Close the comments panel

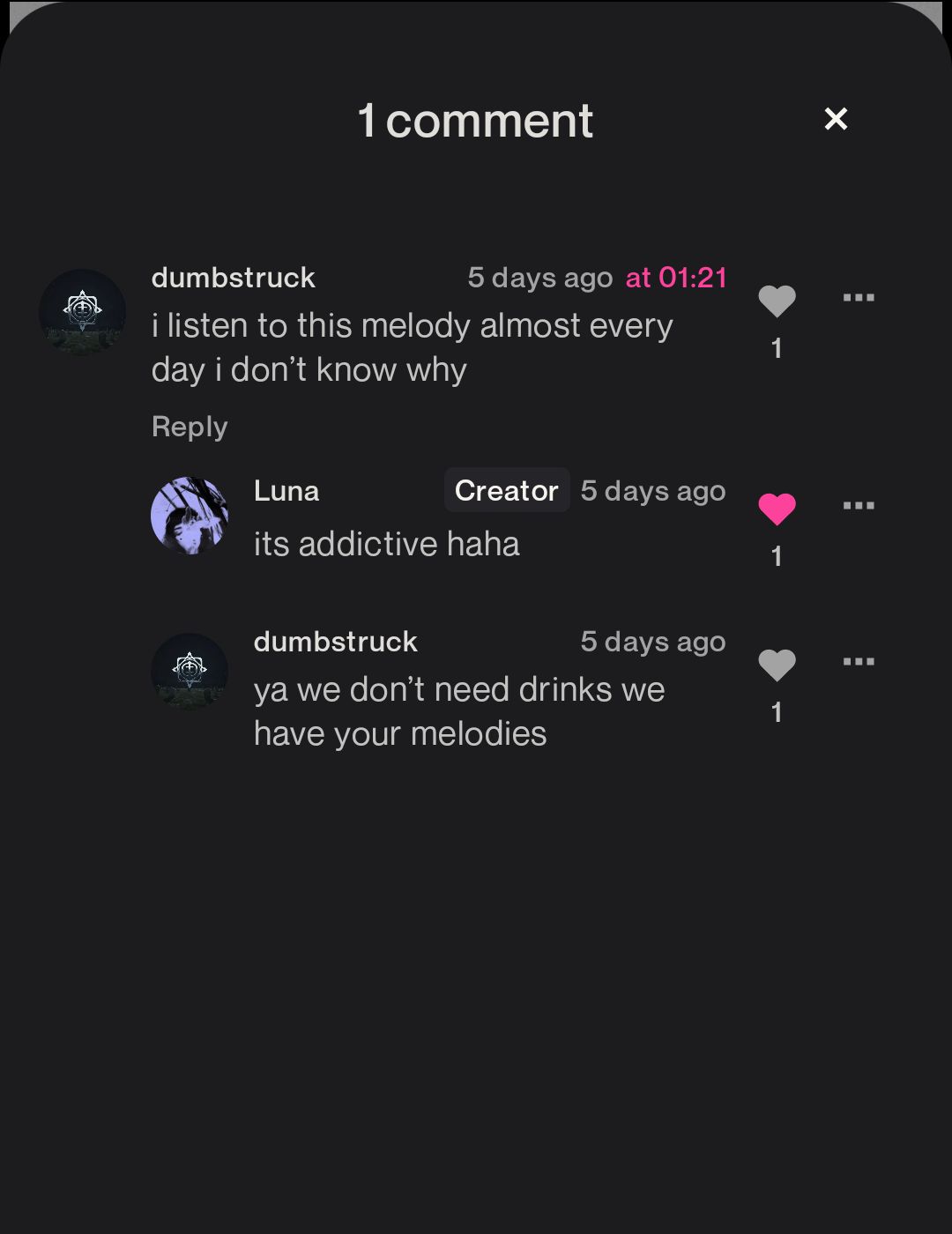coord(836,119)
